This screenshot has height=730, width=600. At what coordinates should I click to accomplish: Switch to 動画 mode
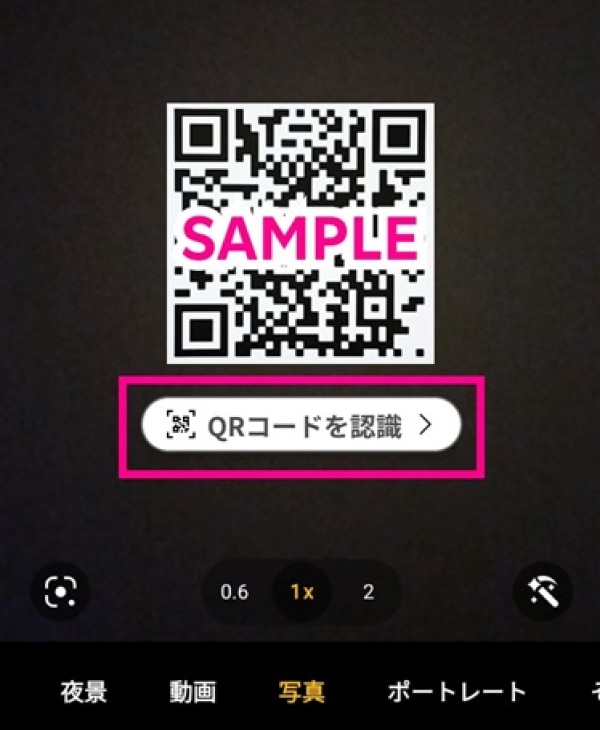[x=194, y=691]
